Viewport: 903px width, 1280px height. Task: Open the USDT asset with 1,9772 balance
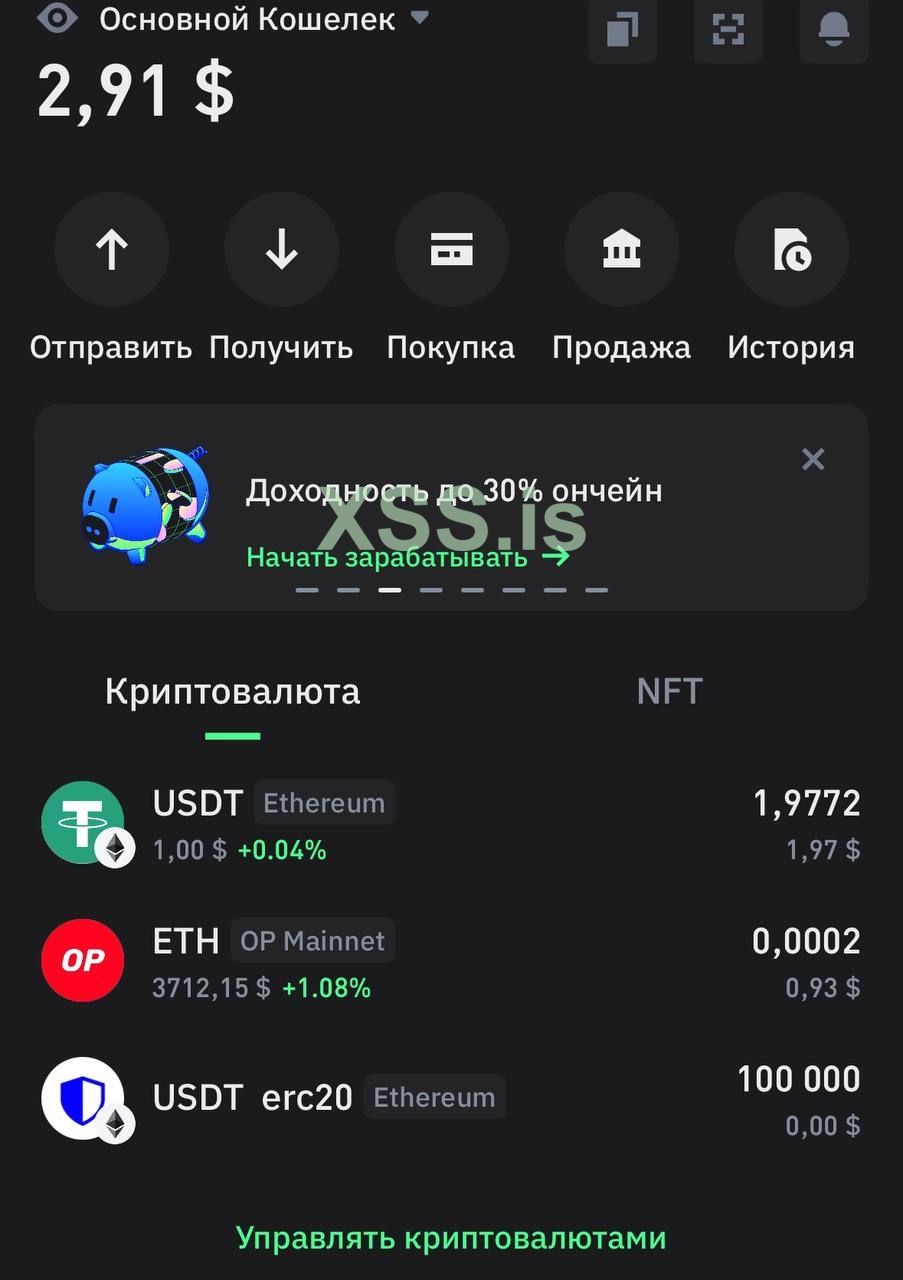[451, 824]
